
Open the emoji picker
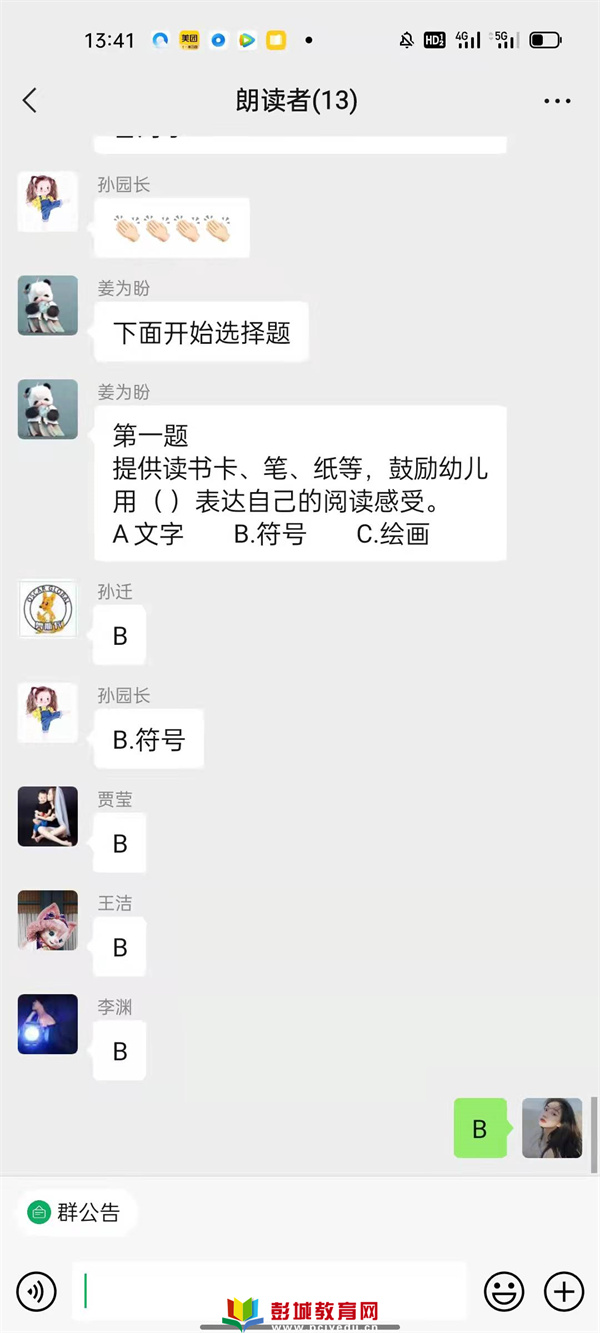tap(504, 1292)
